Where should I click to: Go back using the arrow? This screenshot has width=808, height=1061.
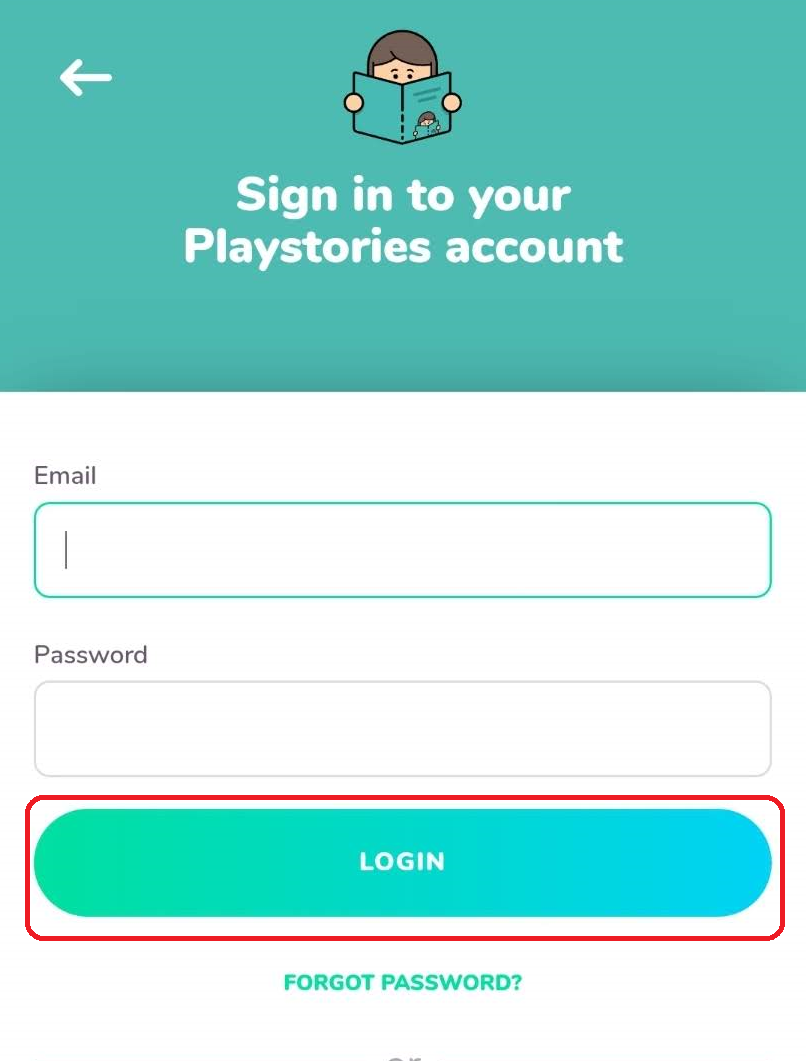85,77
